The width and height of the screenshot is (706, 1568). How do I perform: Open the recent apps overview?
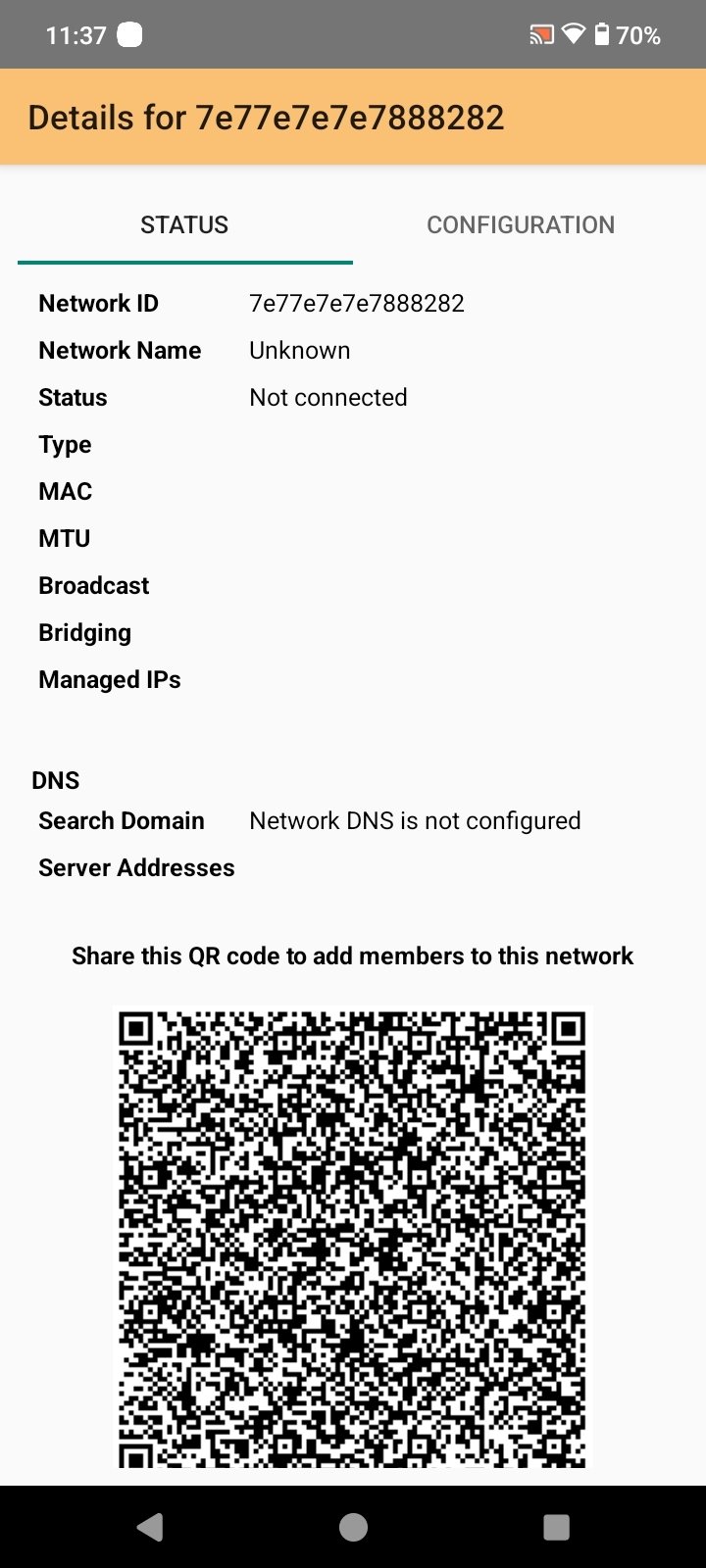point(556,1527)
